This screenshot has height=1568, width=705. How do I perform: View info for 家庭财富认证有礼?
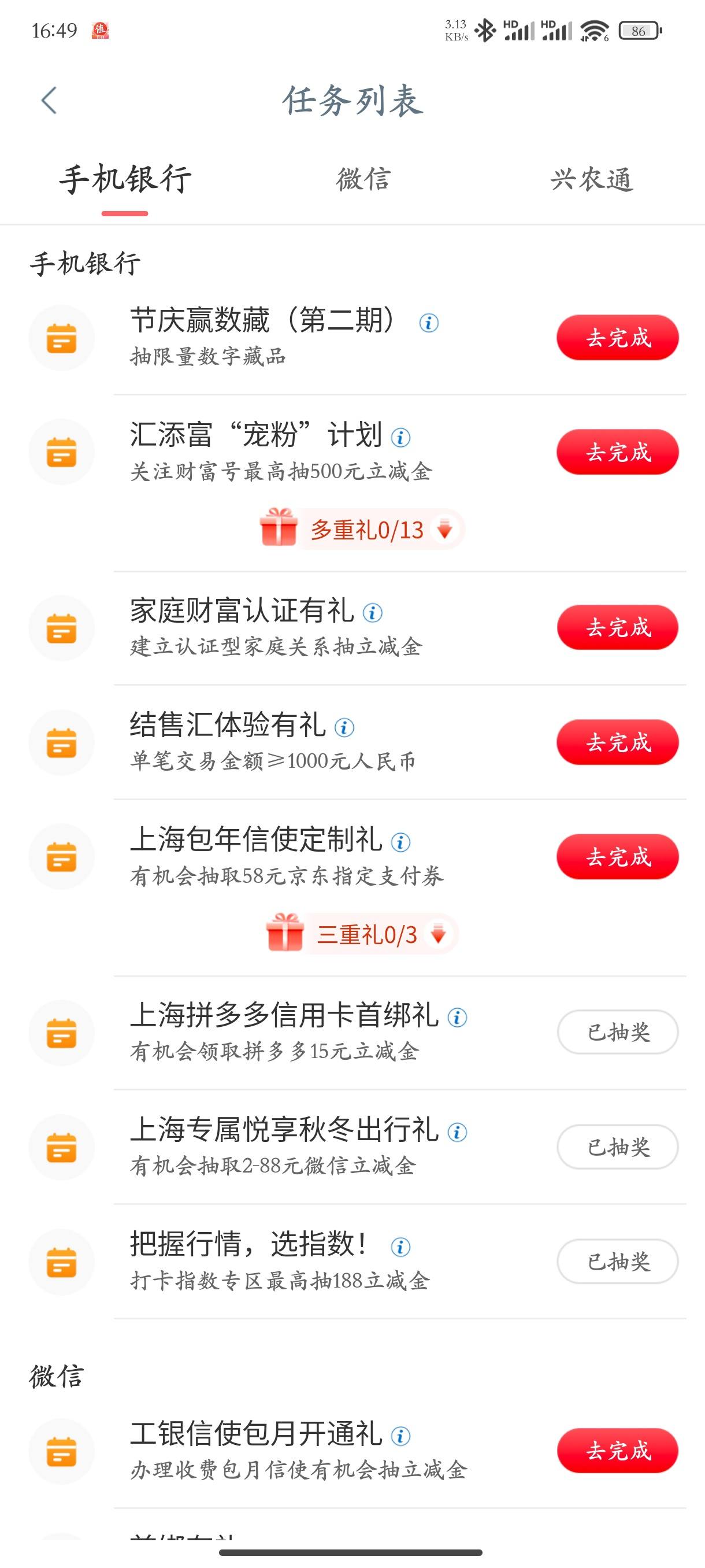372,612
